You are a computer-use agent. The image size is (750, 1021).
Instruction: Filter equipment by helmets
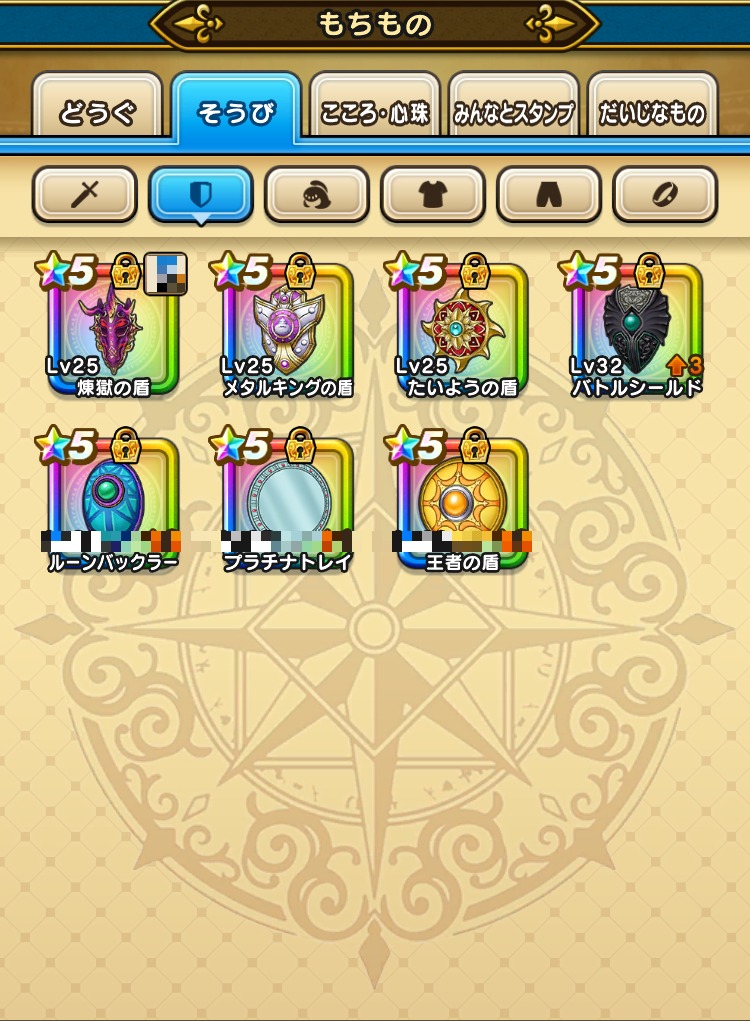click(x=317, y=194)
